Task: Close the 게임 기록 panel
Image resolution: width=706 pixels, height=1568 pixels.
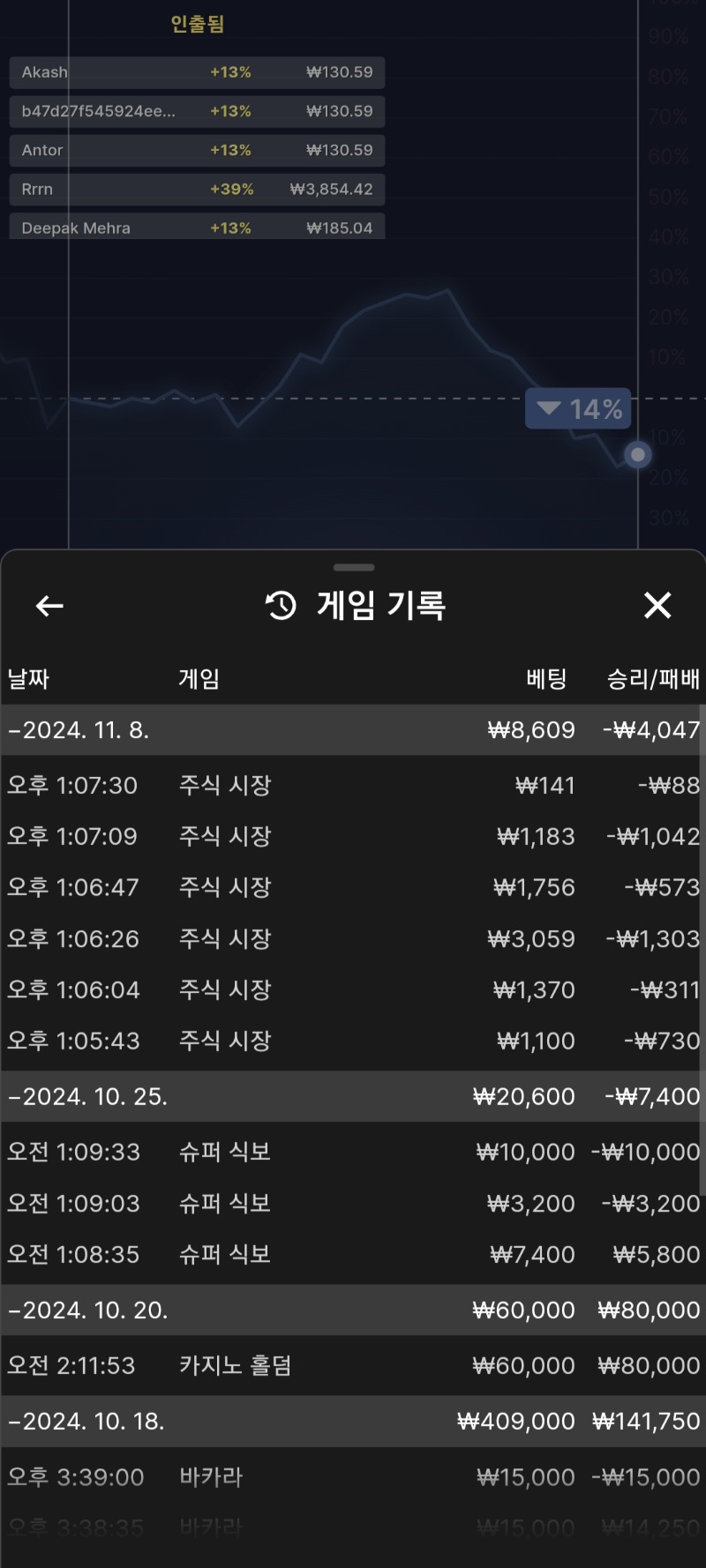Action: point(657,606)
